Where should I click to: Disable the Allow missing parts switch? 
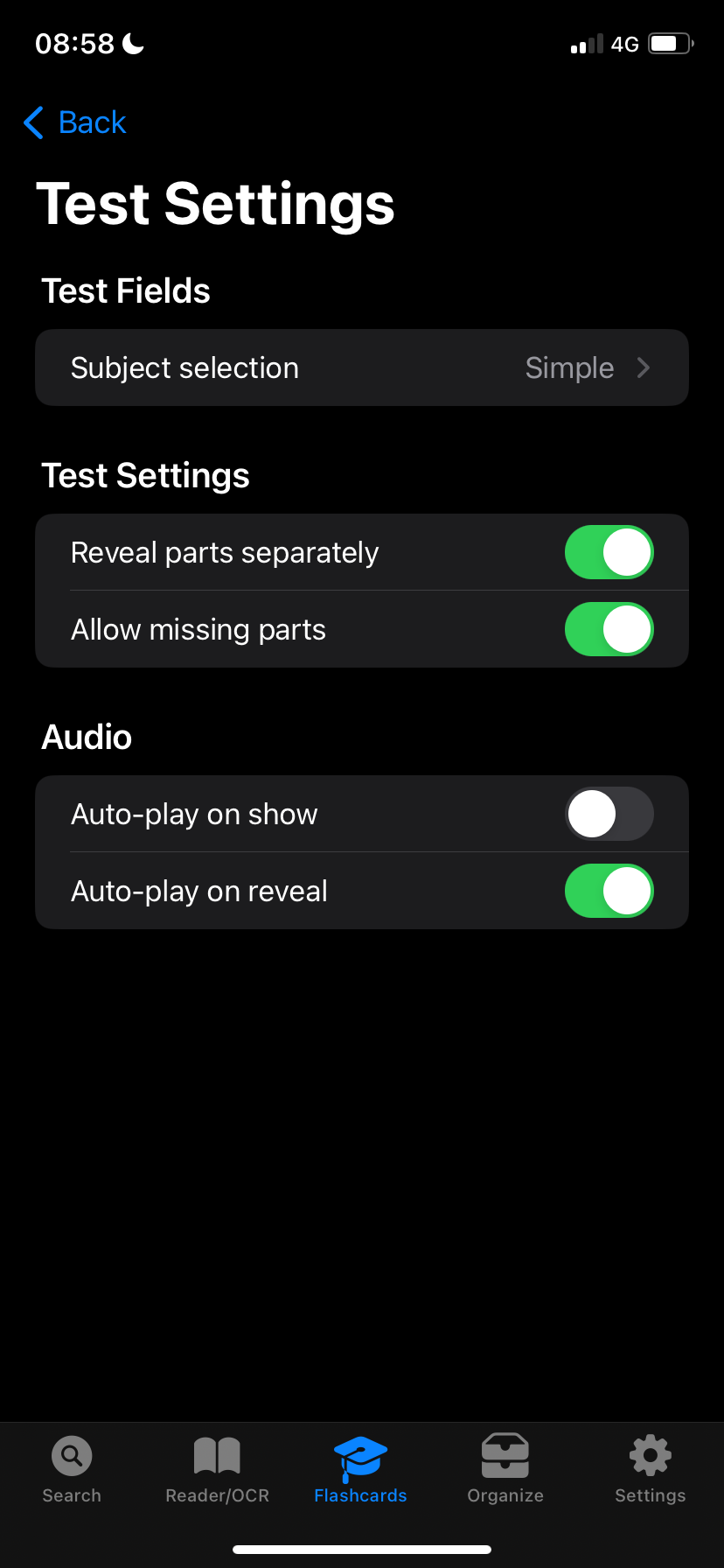pos(609,629)
